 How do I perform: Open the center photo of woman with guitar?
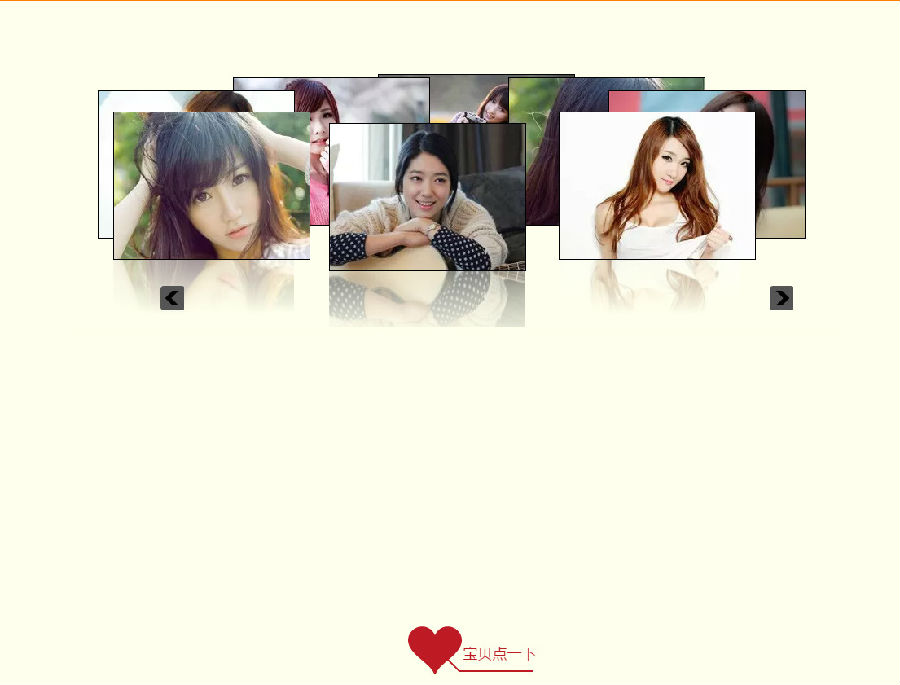pos(427,196)
